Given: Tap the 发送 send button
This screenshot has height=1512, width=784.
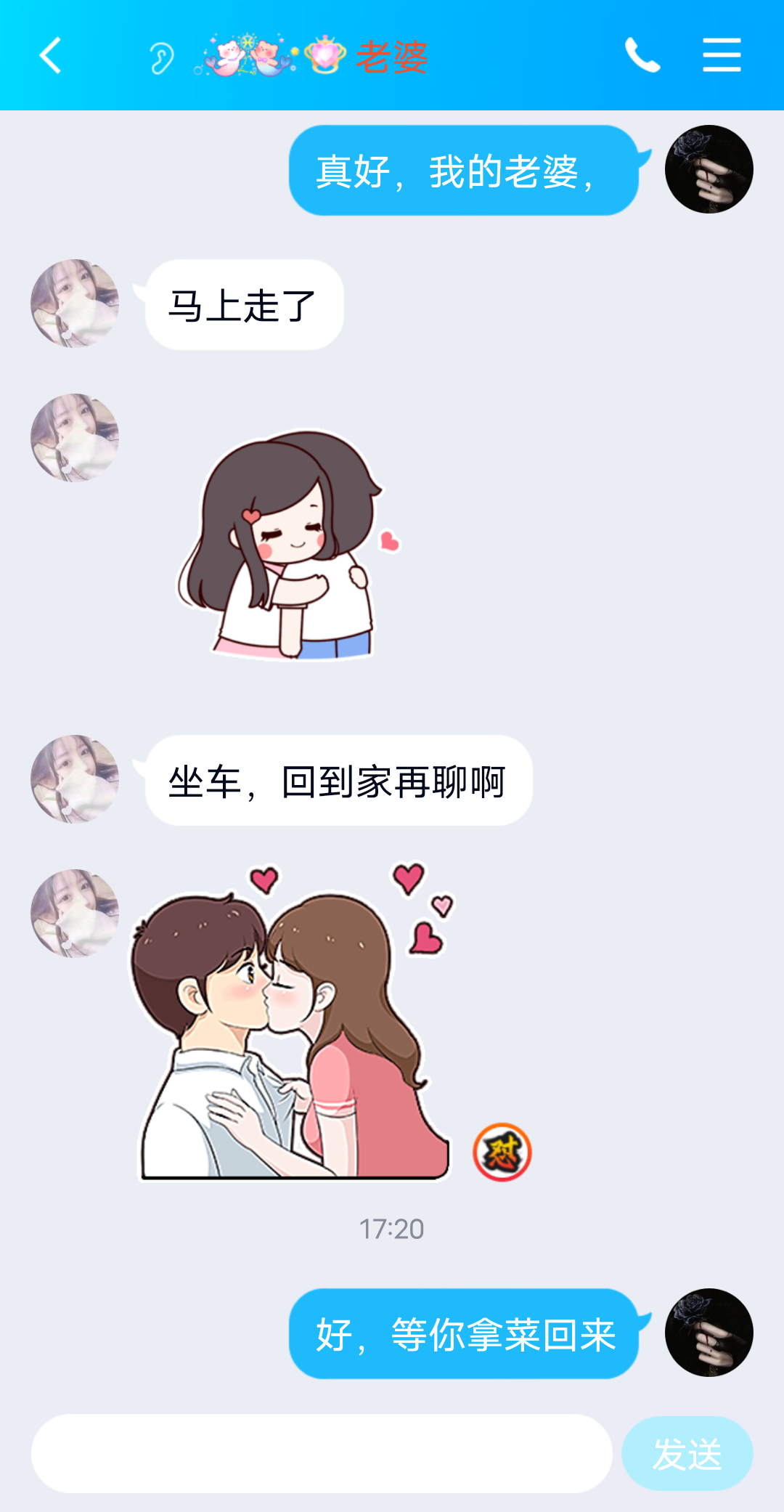Looking at the screenshot, I should pos(687,1453).
